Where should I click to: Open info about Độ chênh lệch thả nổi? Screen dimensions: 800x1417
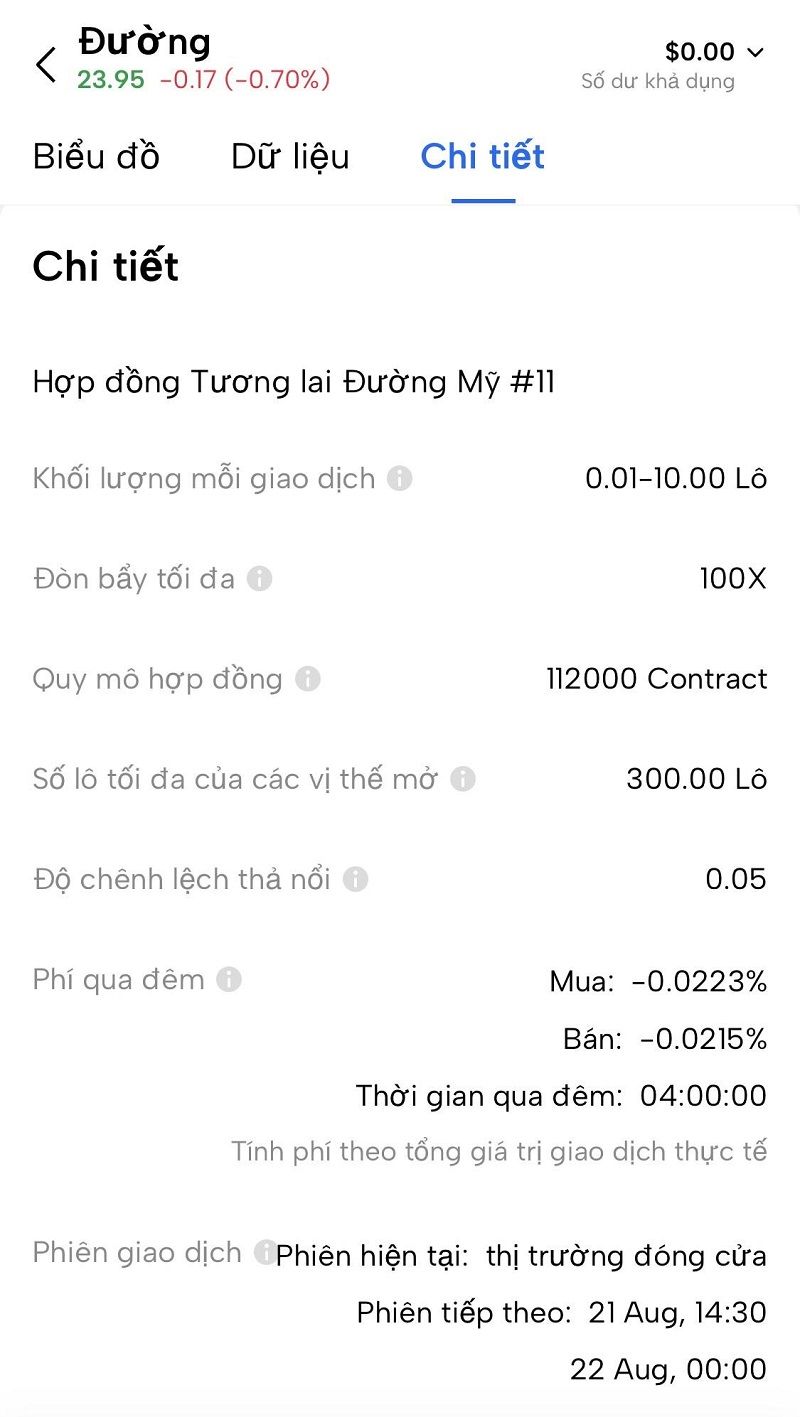pos(356,880)
